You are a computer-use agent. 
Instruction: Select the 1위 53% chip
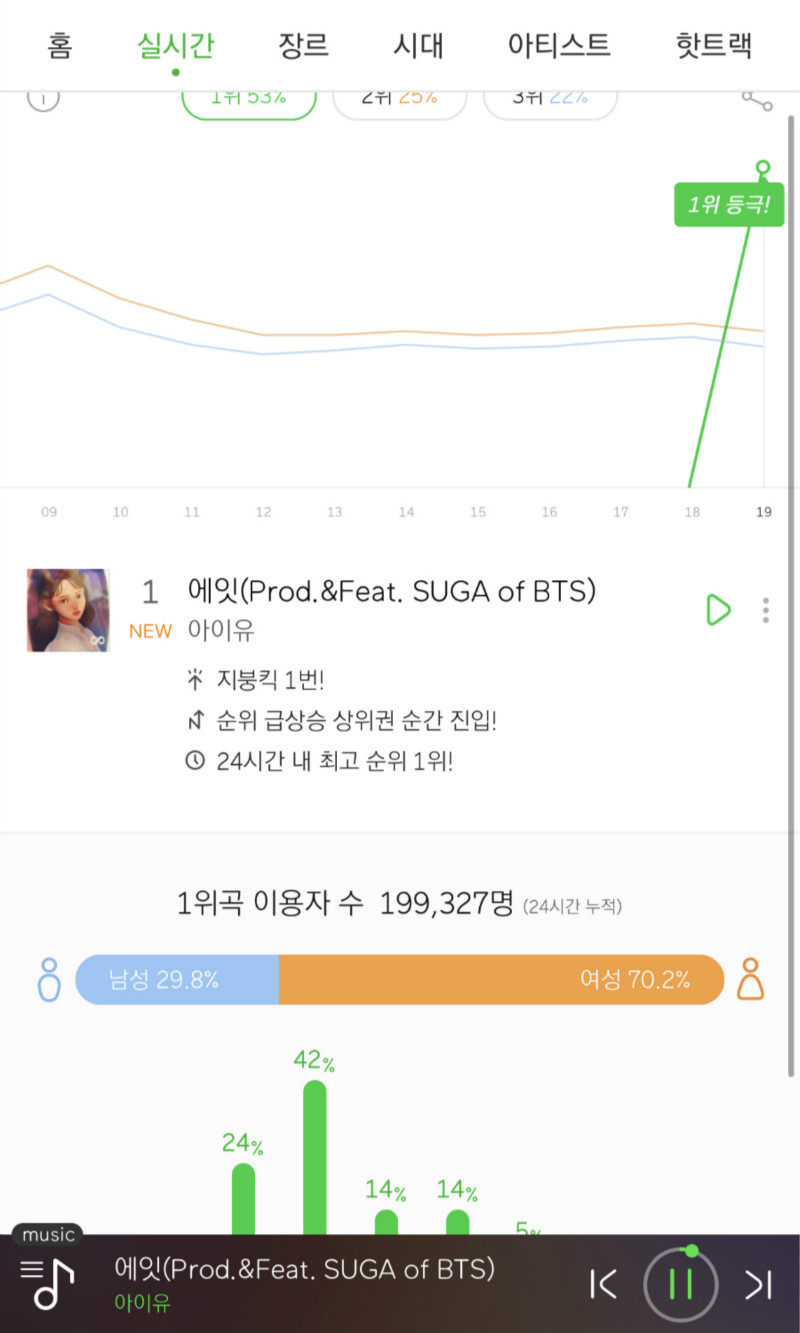point(249,101)
